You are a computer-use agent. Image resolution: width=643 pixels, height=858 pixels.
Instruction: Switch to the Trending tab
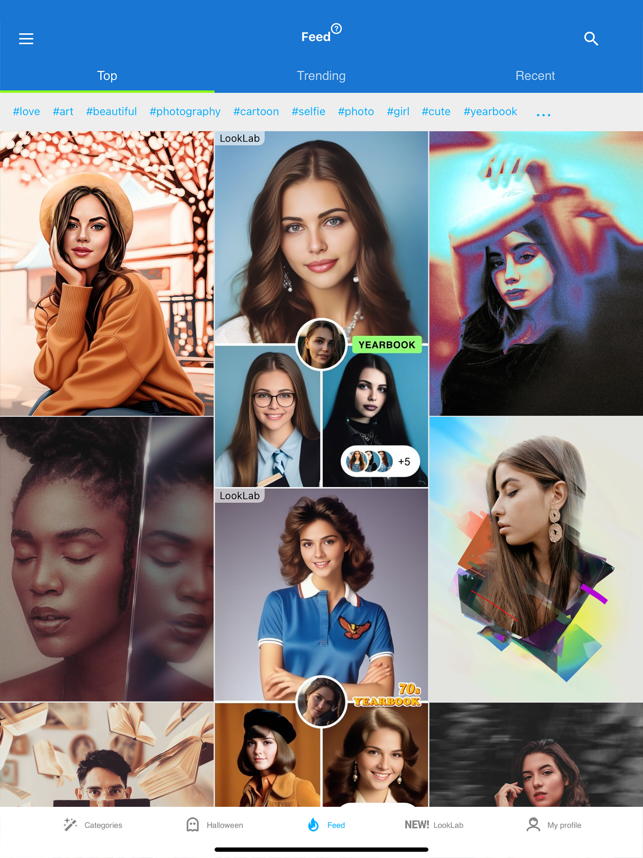point(321,76)
